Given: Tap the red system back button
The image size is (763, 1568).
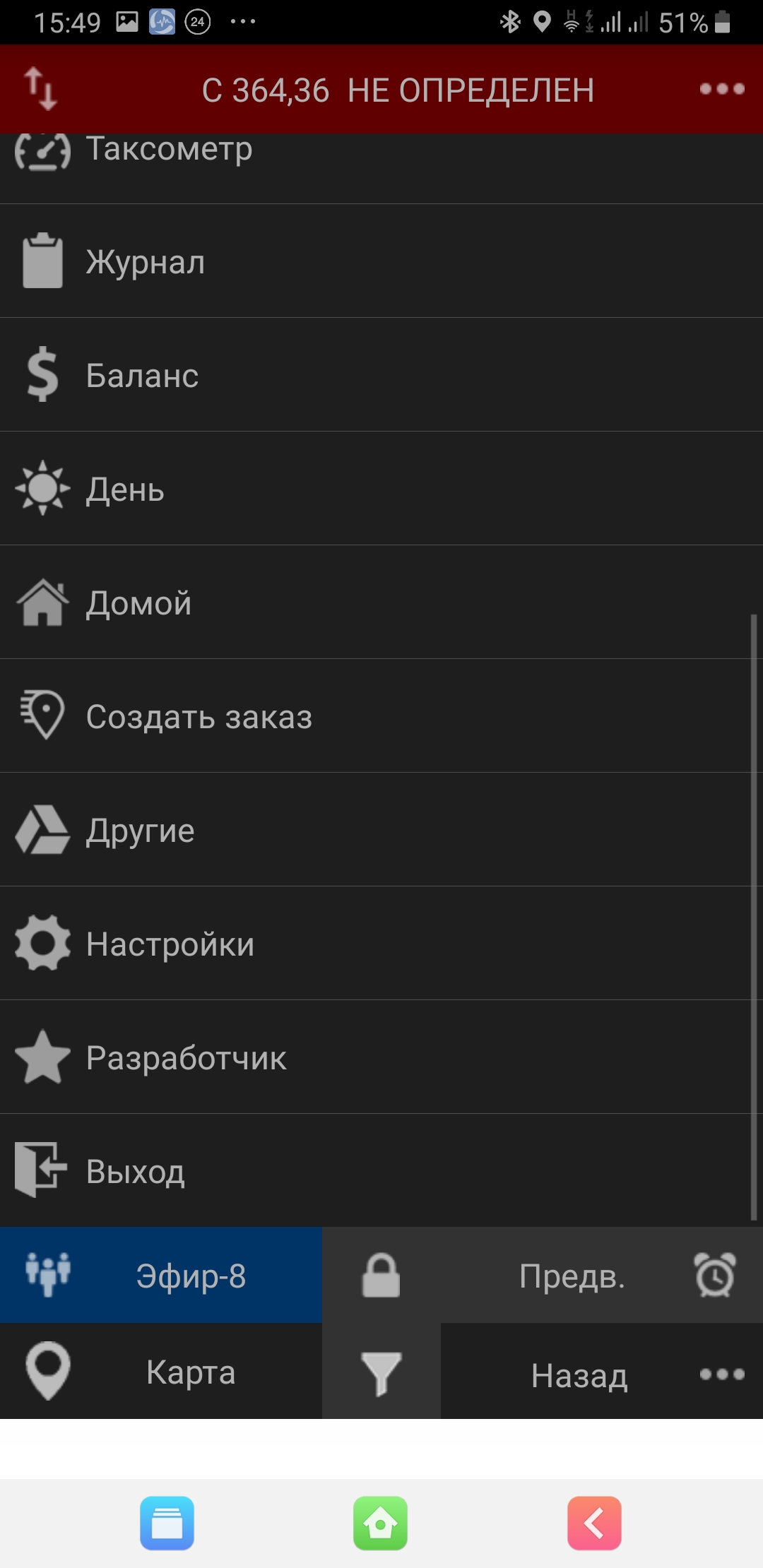Looking at the screenshot, I should point(594,1523).
